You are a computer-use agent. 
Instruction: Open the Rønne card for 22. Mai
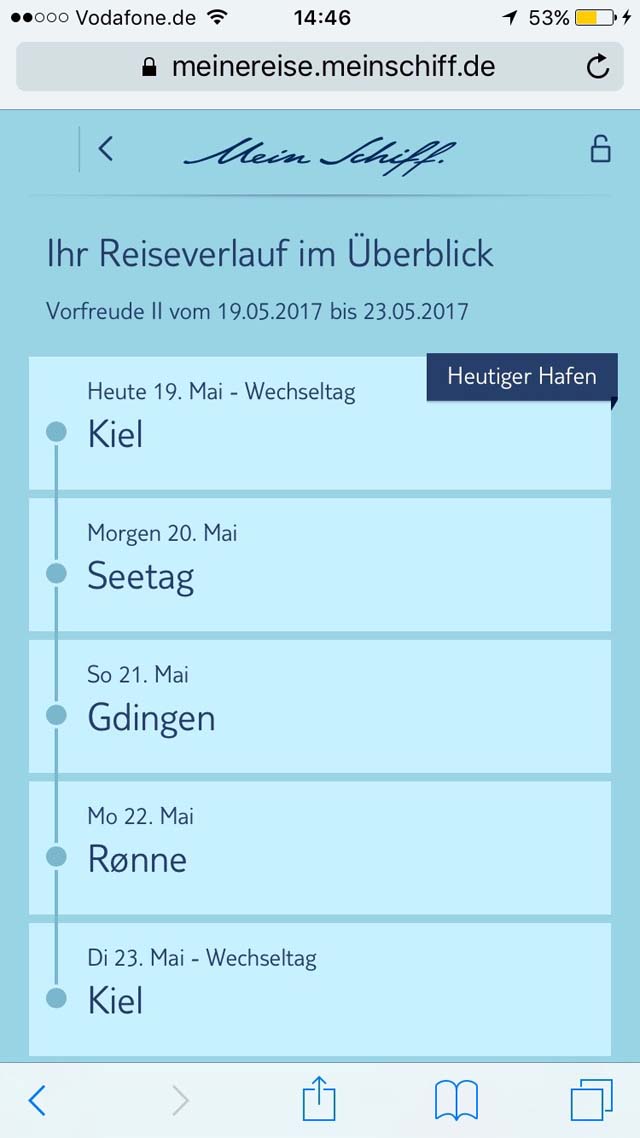(x=319, y=848)
